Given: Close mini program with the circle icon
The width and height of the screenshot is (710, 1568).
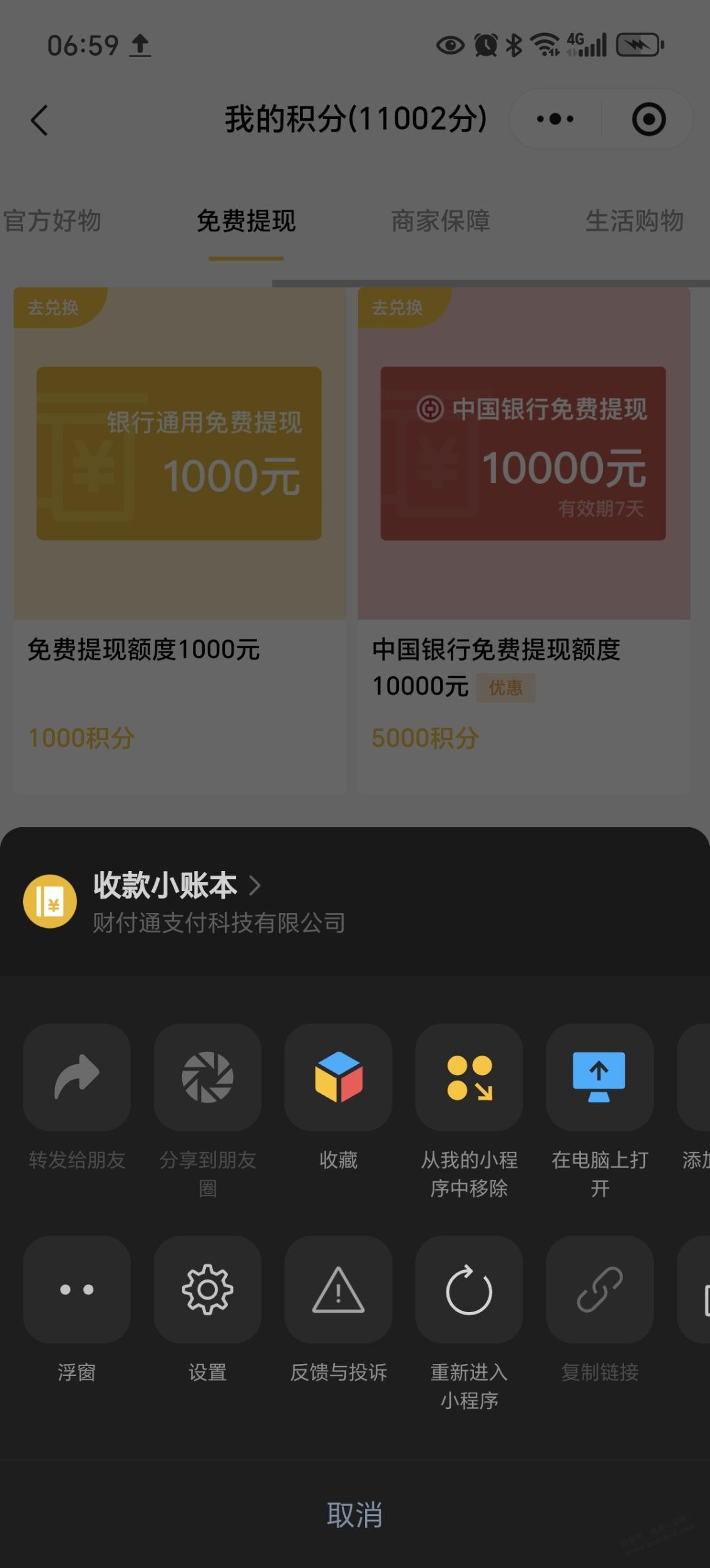Looking at the screenshot, I should [649, 120].
